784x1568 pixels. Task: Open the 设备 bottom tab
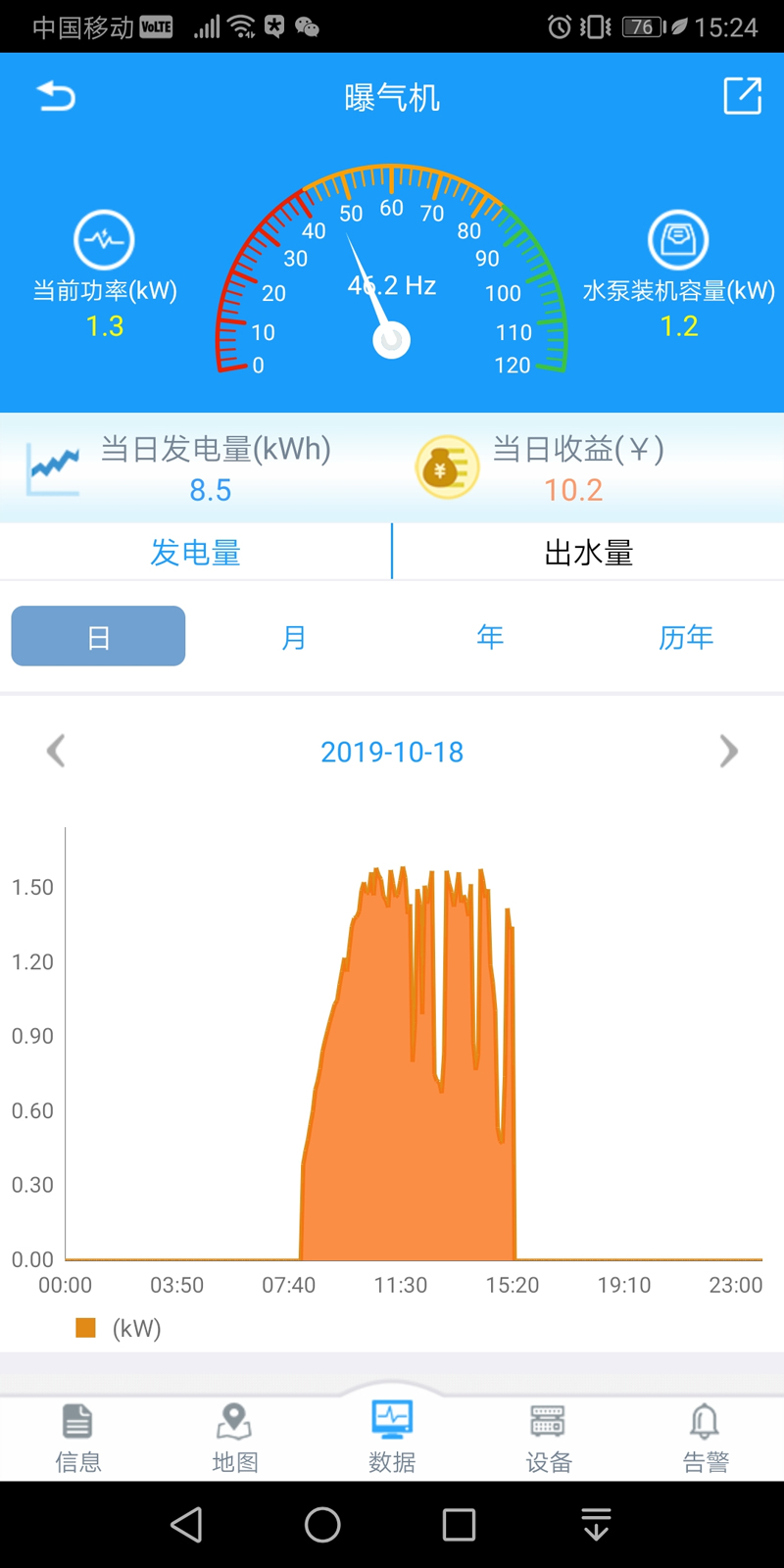point(549,1438)
